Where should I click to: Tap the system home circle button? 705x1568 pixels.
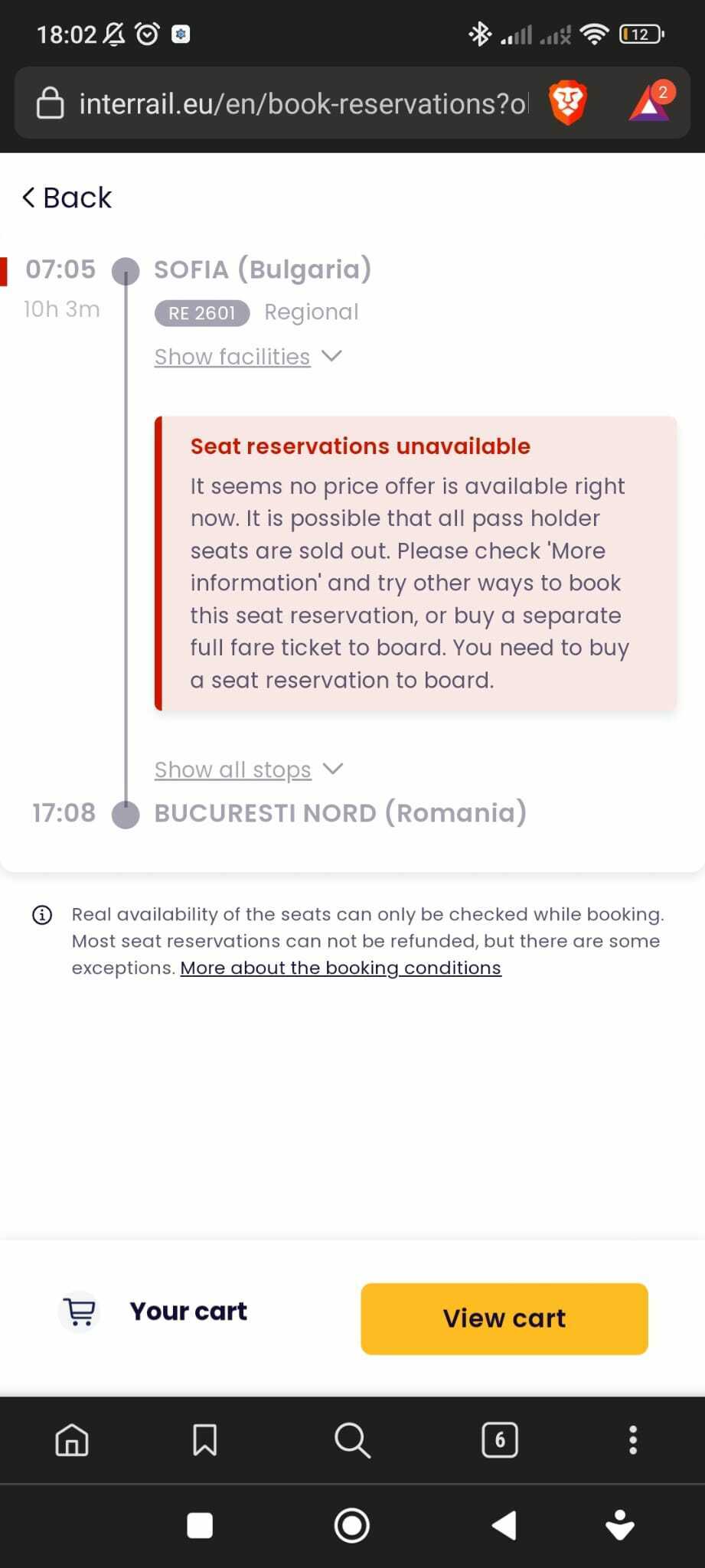(352, 1525)
